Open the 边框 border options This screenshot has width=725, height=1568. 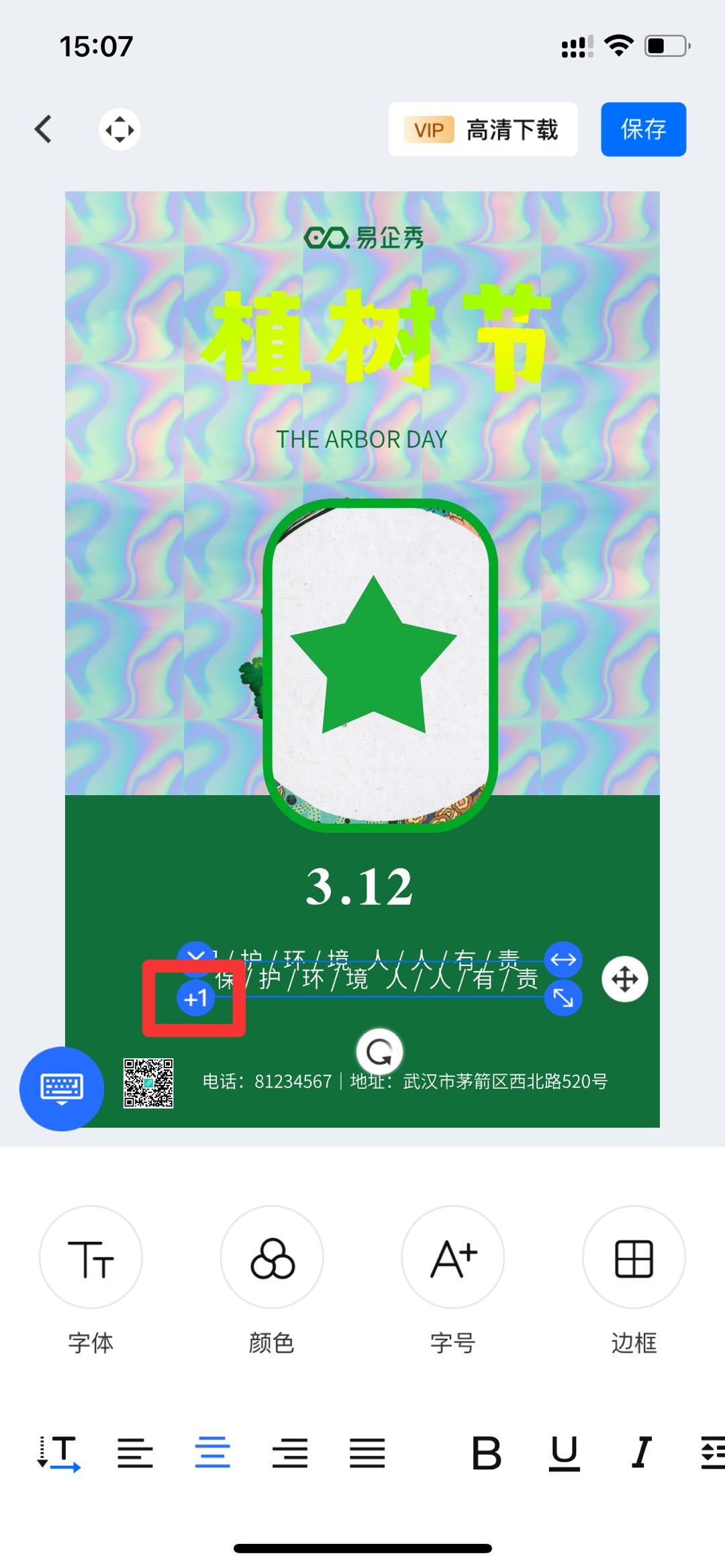coord(634,1257)
